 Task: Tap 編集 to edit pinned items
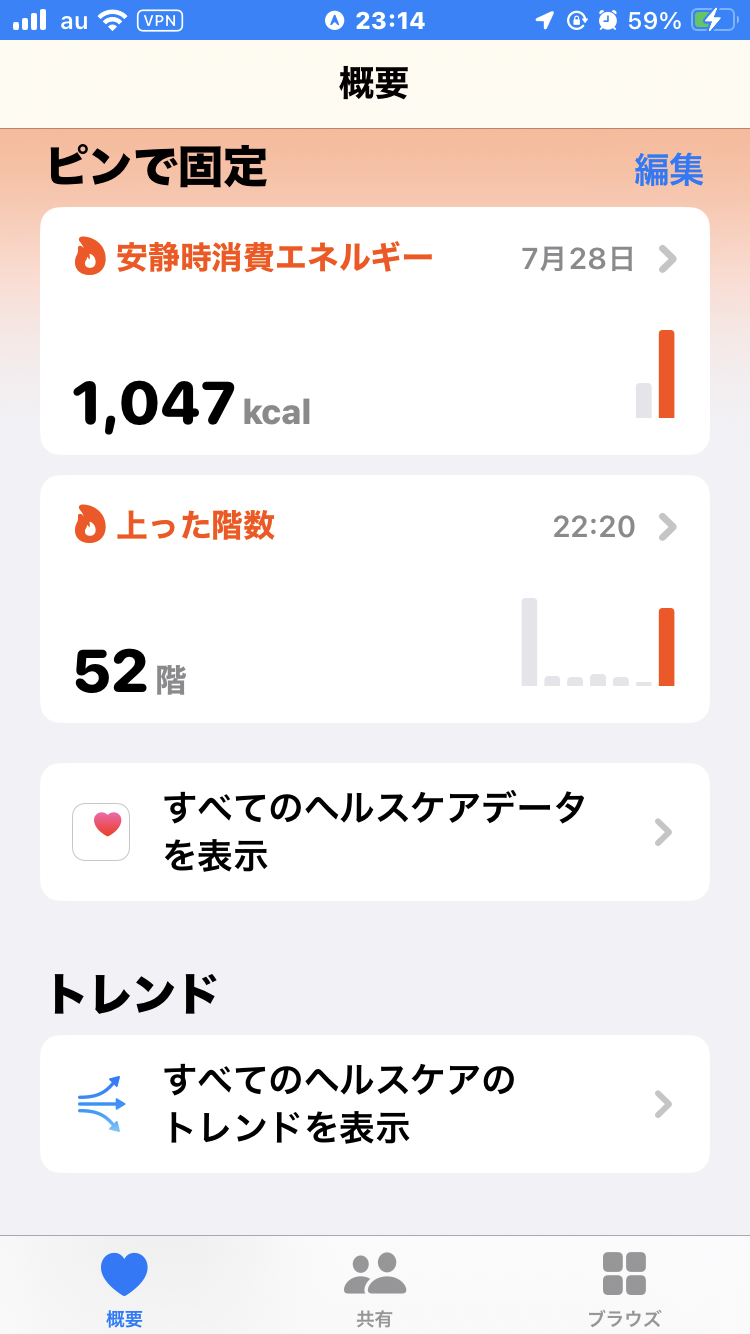click(668, 170)
